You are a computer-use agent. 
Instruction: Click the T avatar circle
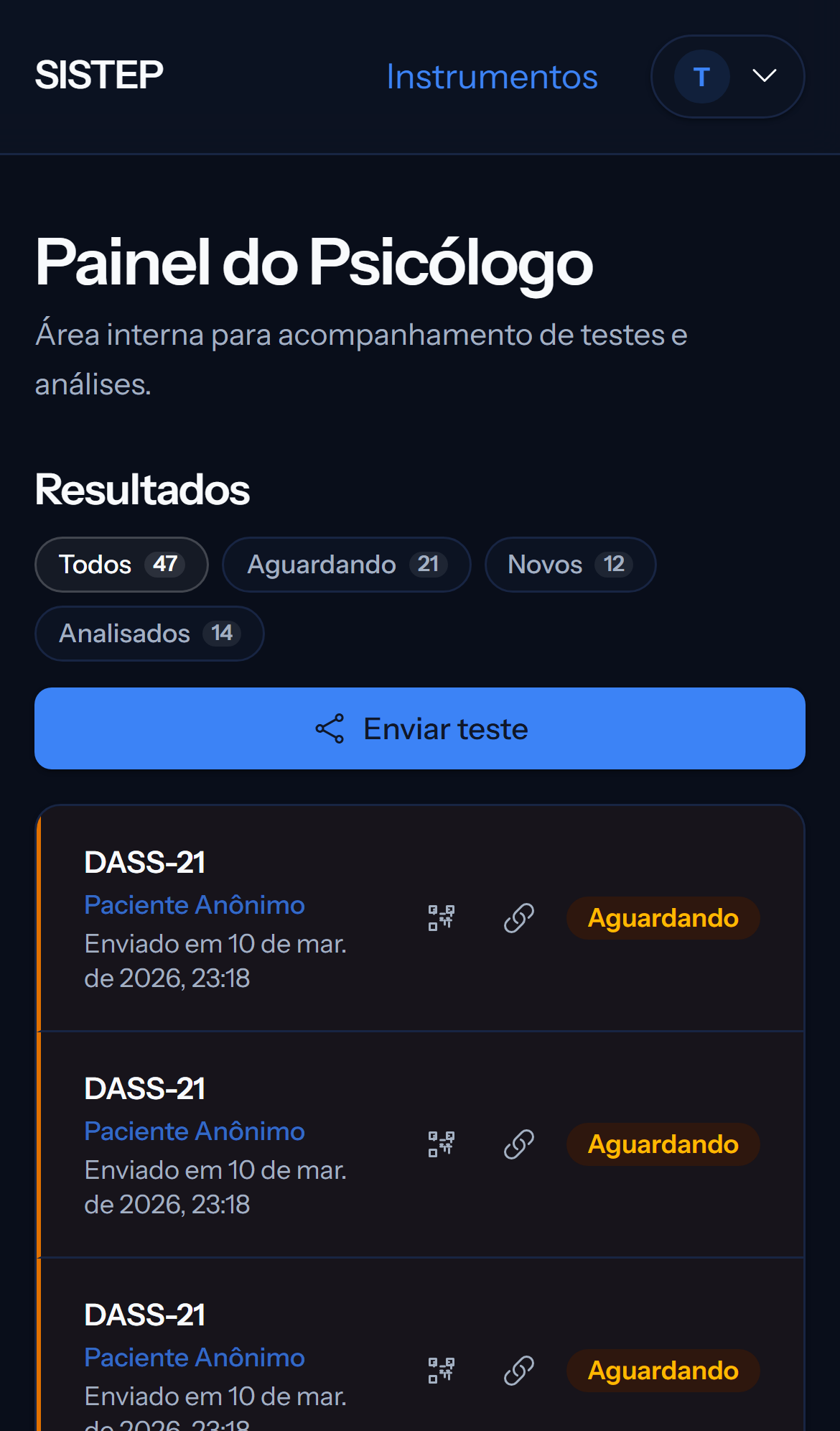(x=701, y=77)
